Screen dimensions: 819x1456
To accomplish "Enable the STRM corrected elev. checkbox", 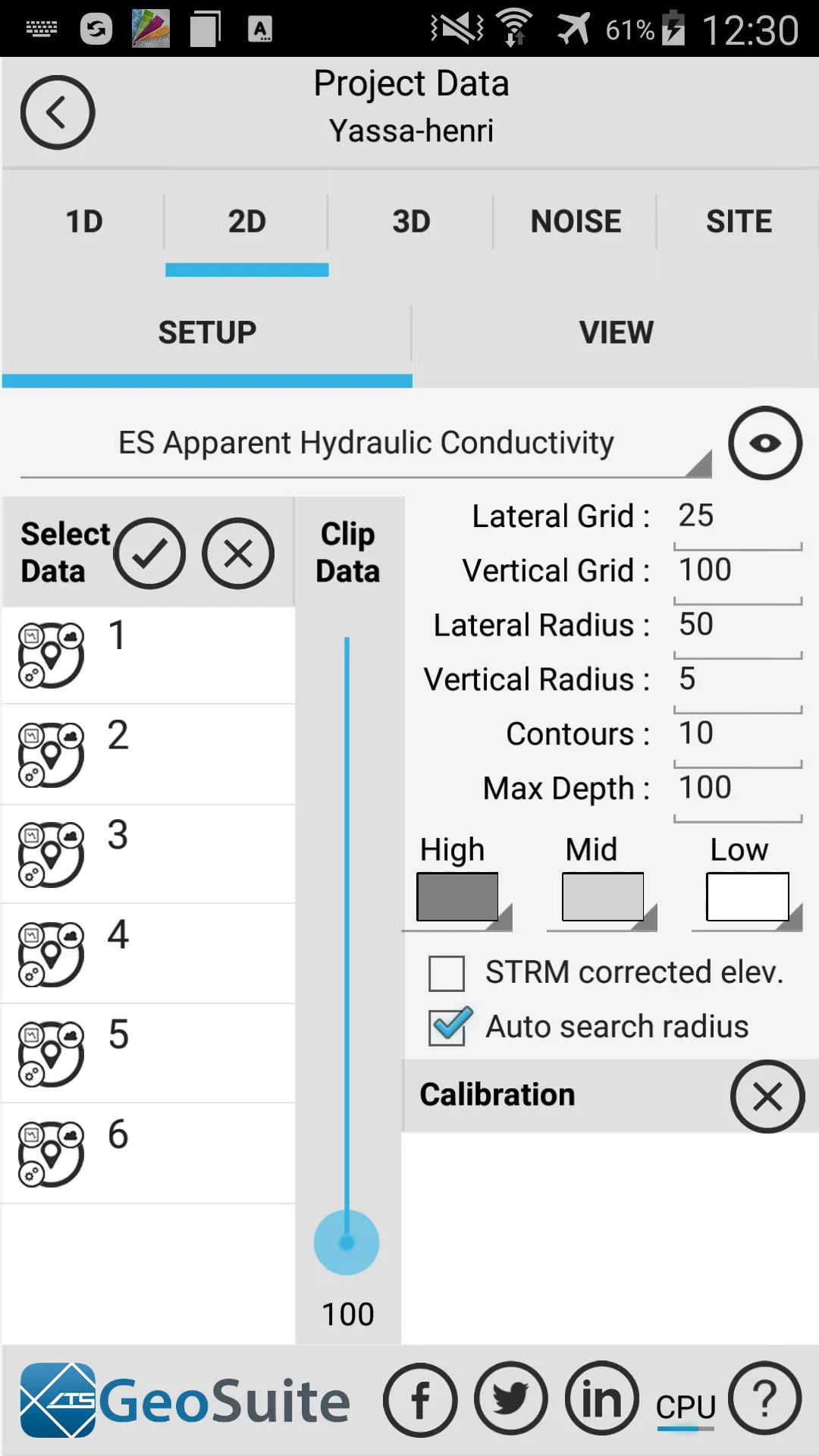I will point(447,973).
